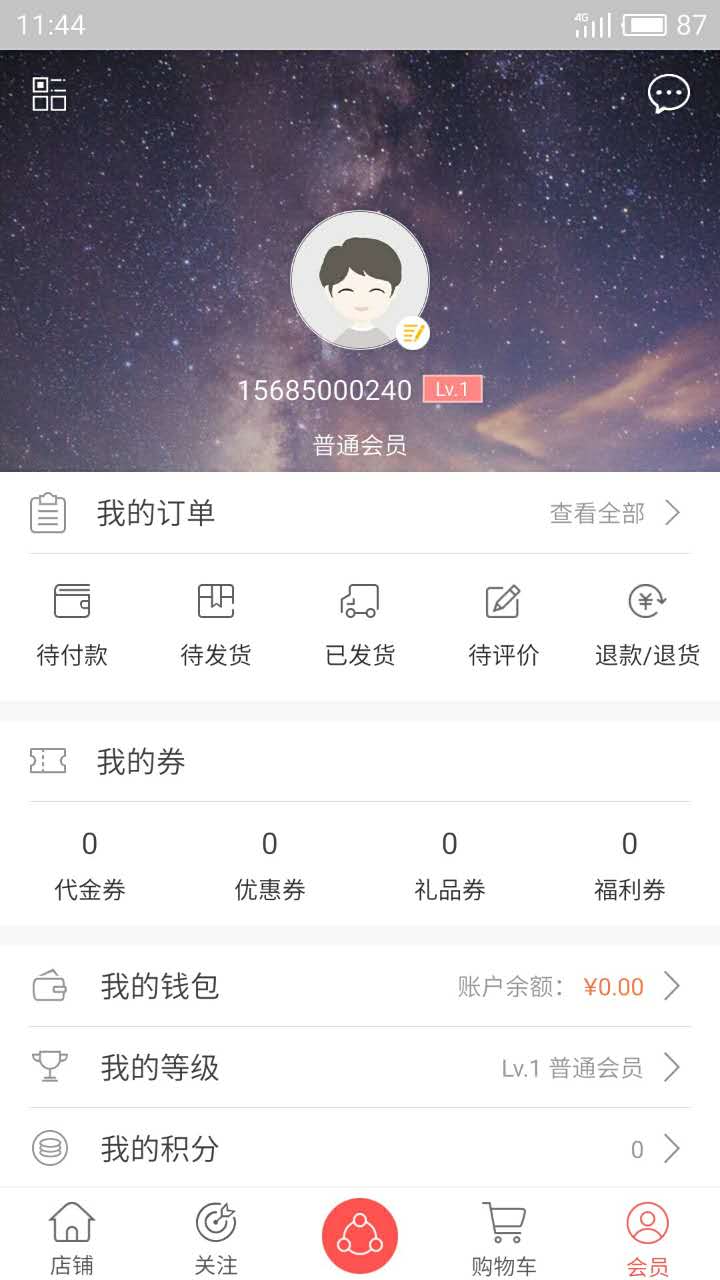View all orders via 查看全部
Viewport: 720px width, 1280px height.
(615, 513)
